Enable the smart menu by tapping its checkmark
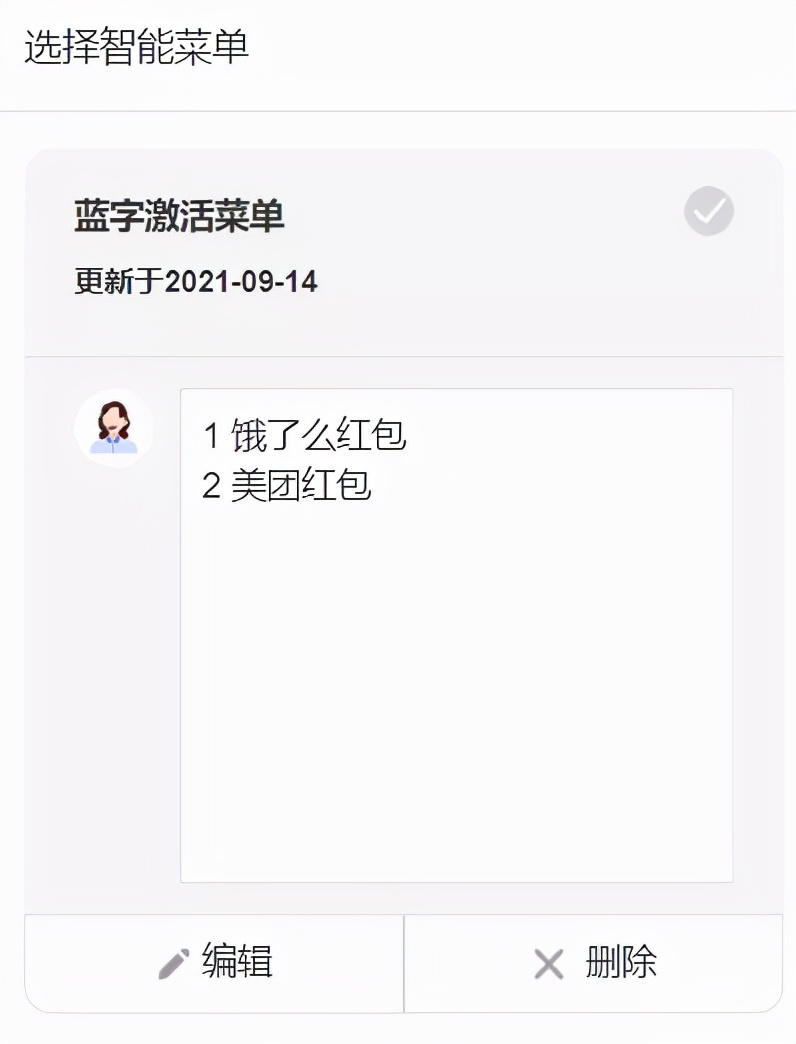The image size is (796, 1044). pos(708,211)
